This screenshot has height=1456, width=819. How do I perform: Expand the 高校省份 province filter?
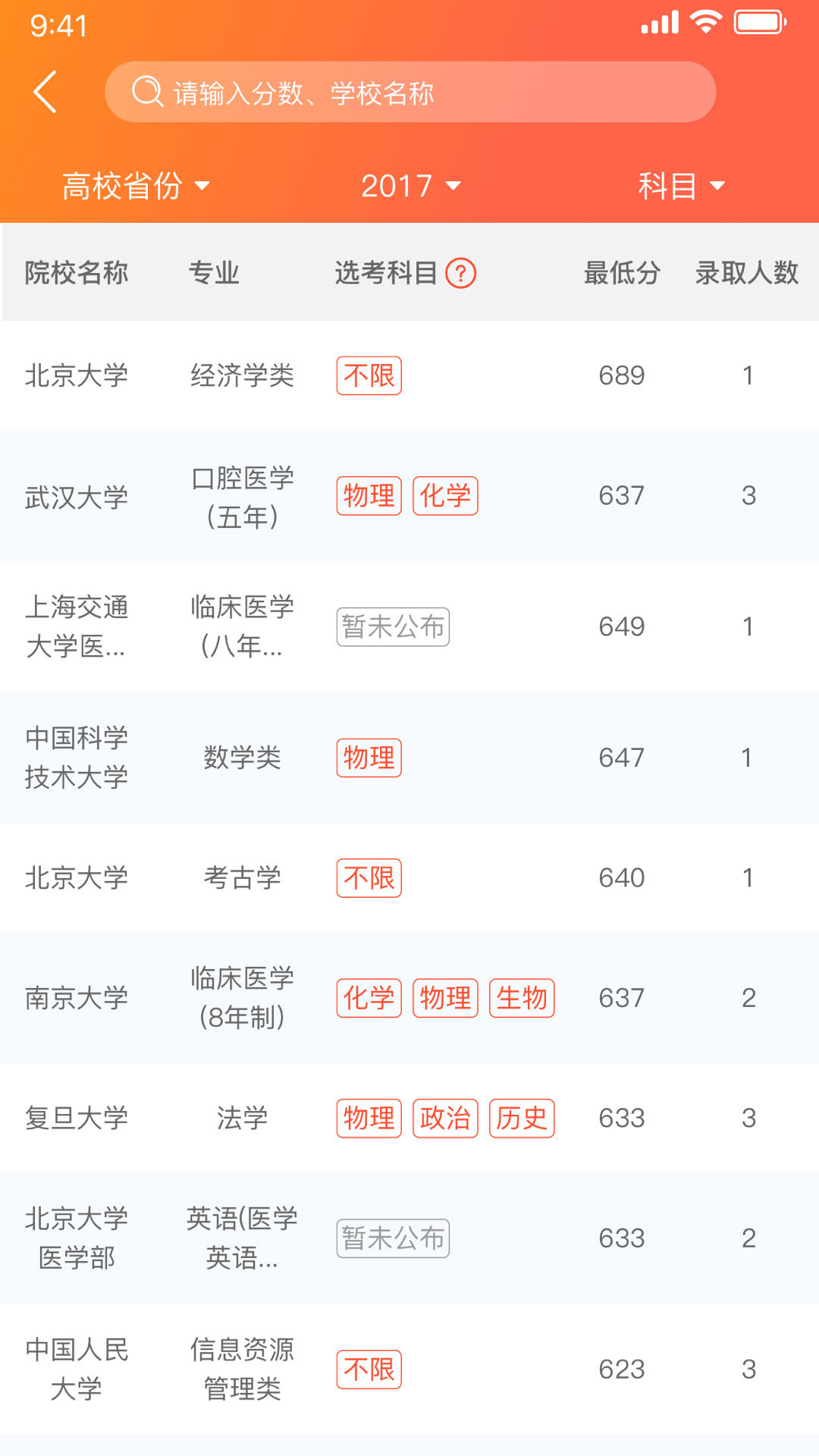point(135,186)
